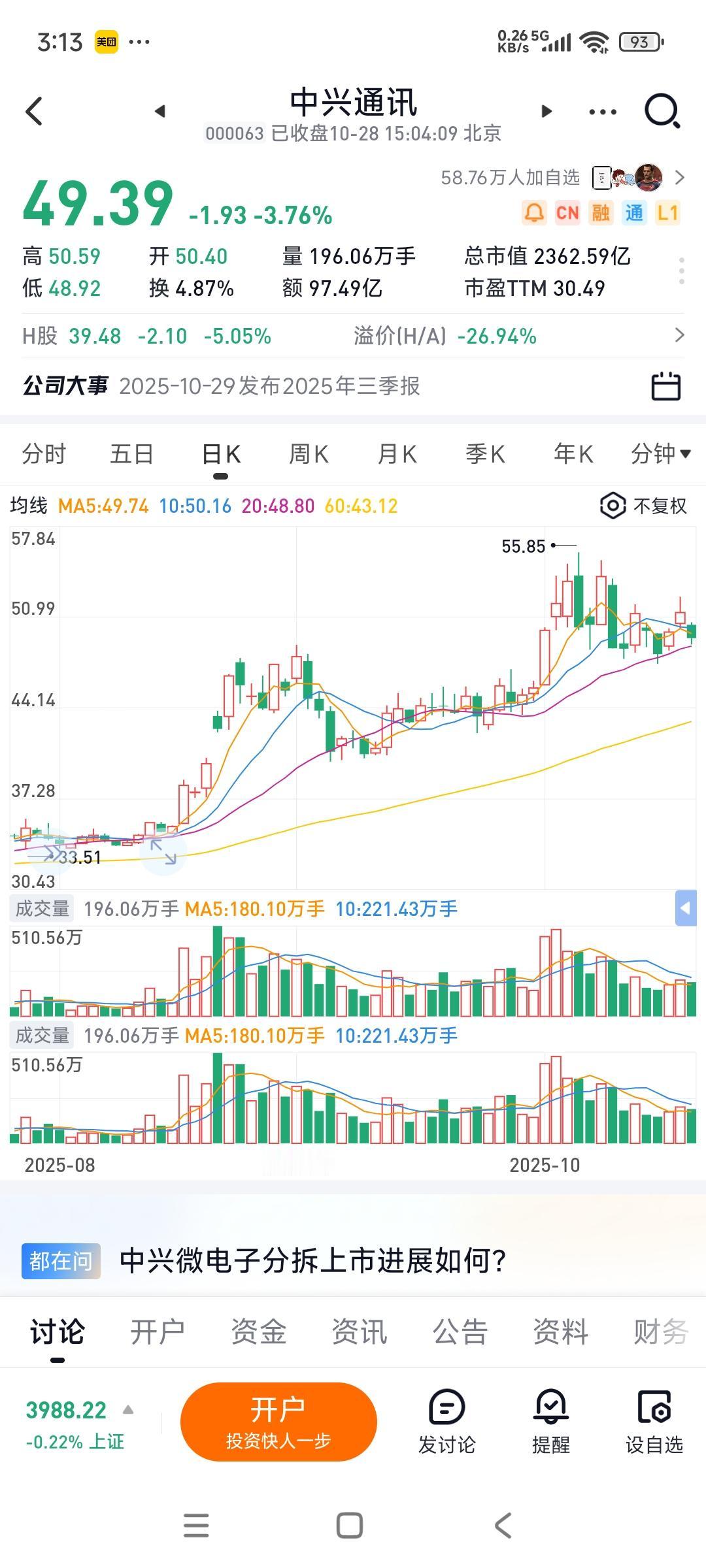Go back using the top-left arrow
Screen dimensions: 706x1568
pyautogui.click(x=34, y=111)
